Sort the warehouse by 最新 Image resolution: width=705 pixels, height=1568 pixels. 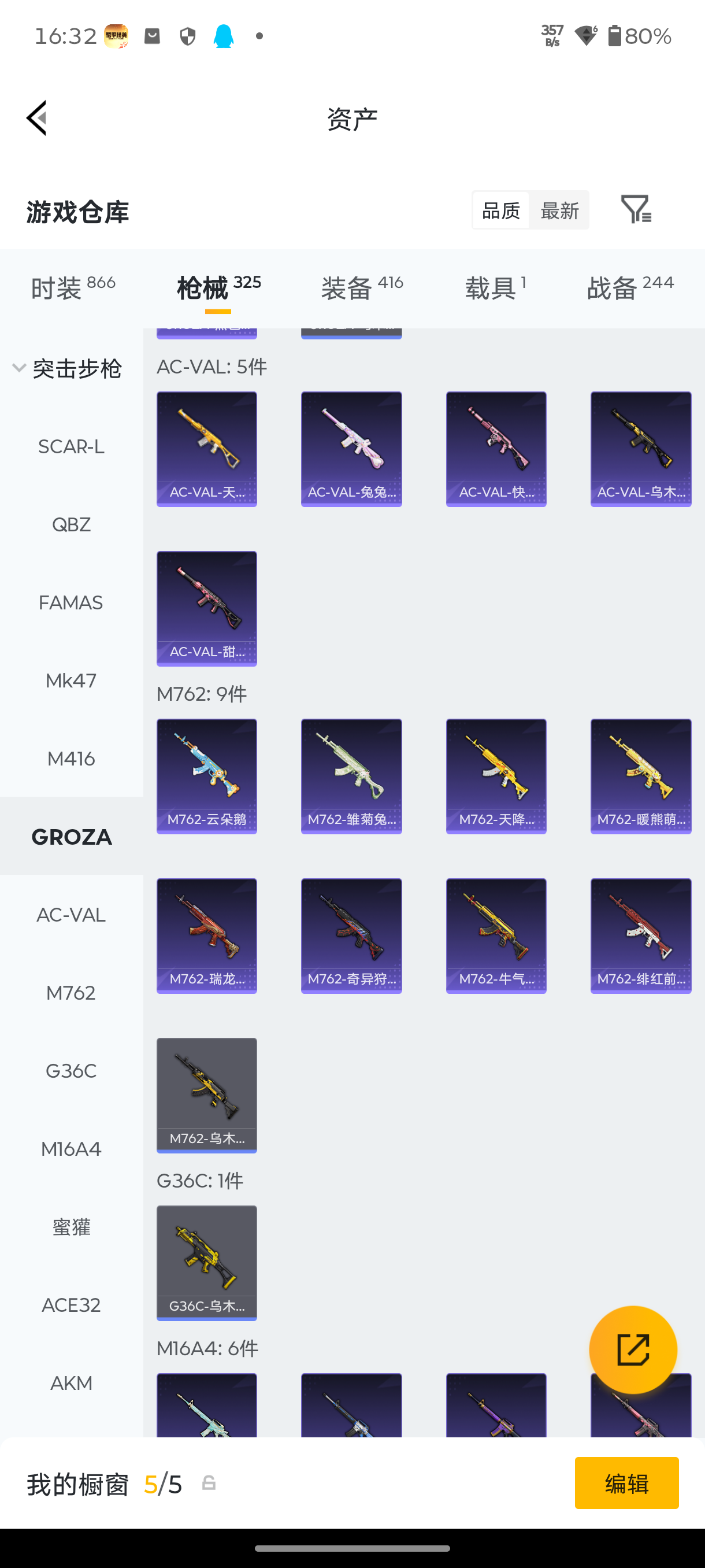pos(559,210)
